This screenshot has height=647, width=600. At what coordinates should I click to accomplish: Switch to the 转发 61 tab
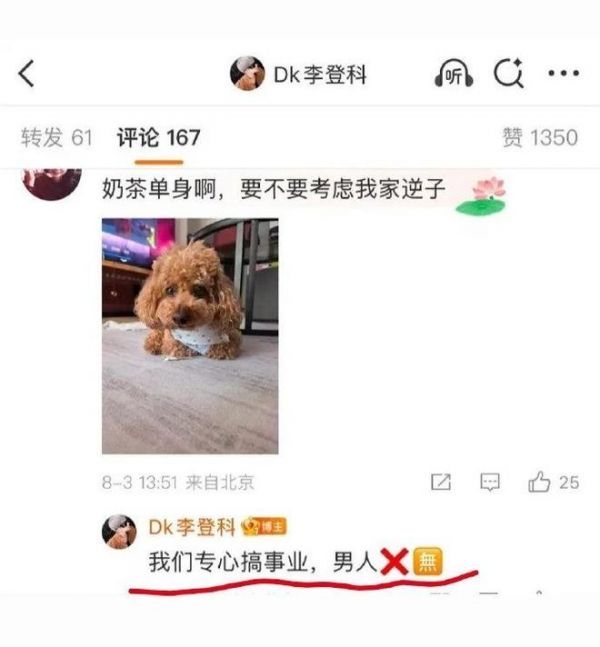pyautogui.click(x=56, y=137)
